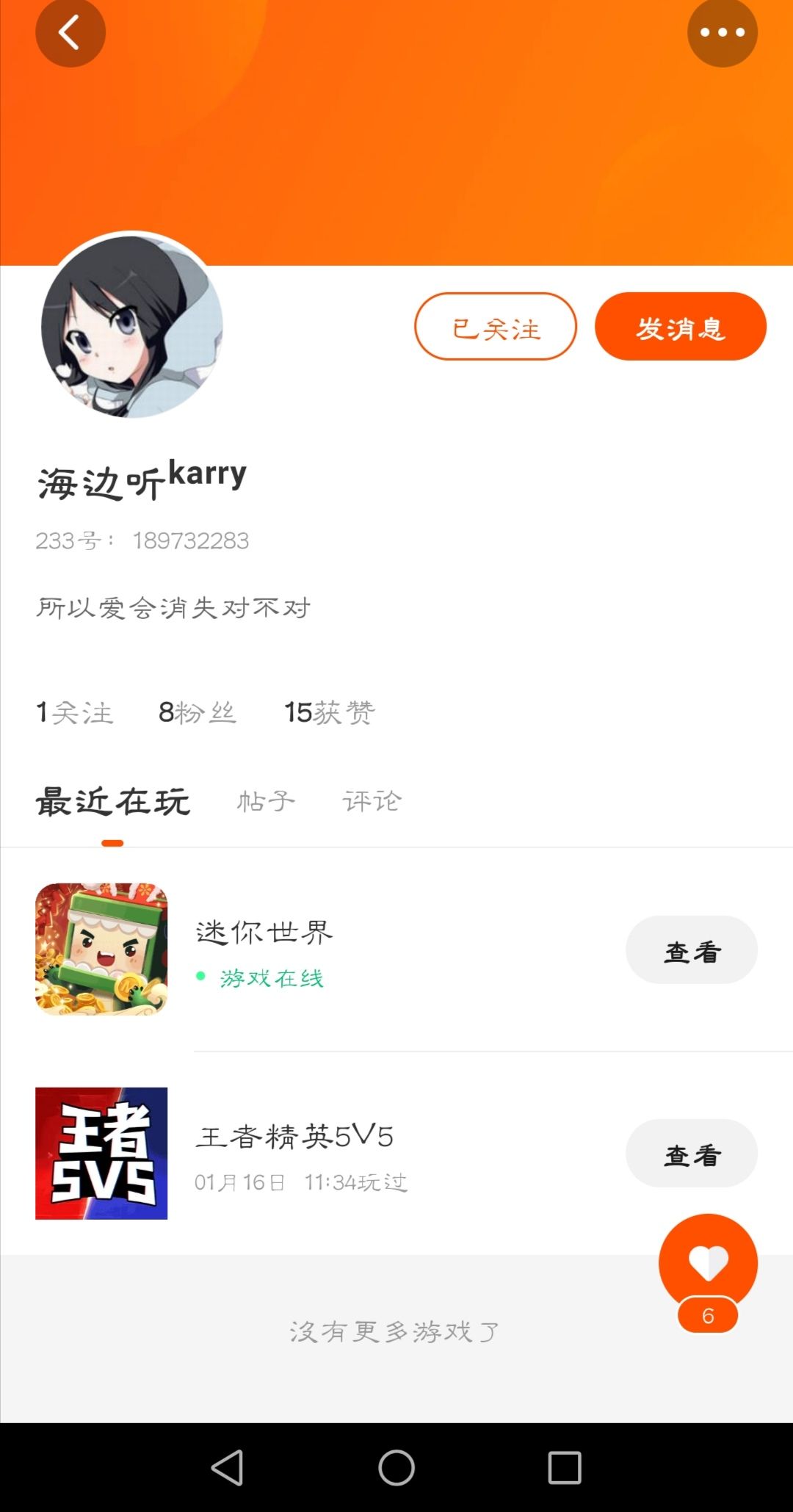Tap the floating heart like button

(x=708, y=1263)
